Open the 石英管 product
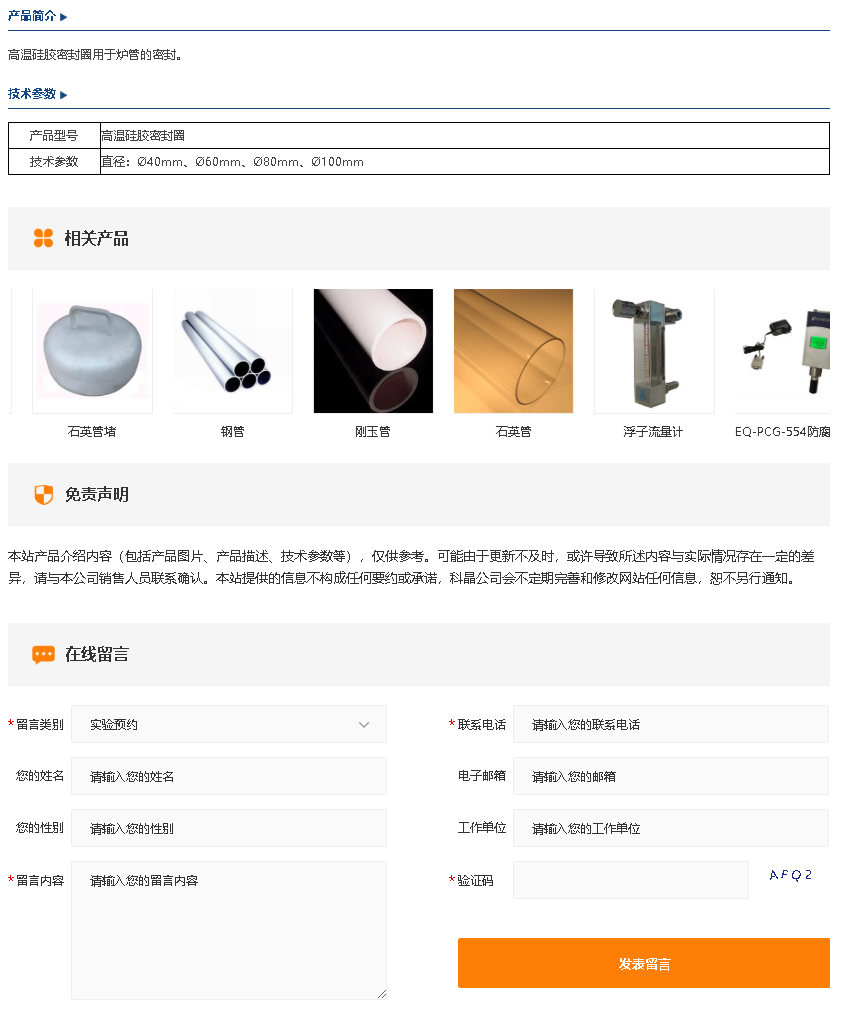 tap(513, 351)
